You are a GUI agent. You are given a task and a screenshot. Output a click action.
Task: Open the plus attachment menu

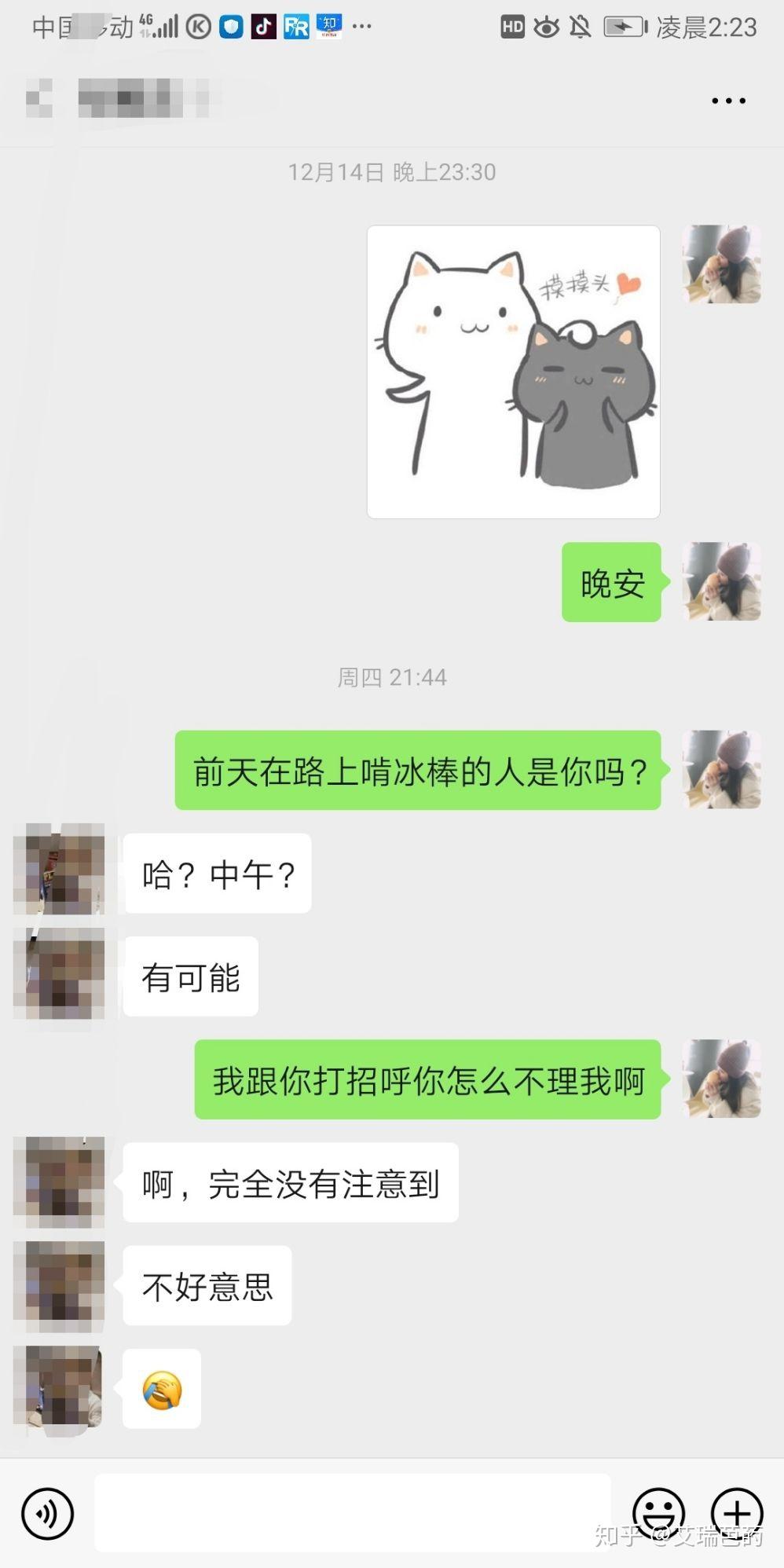point(737,1513)
